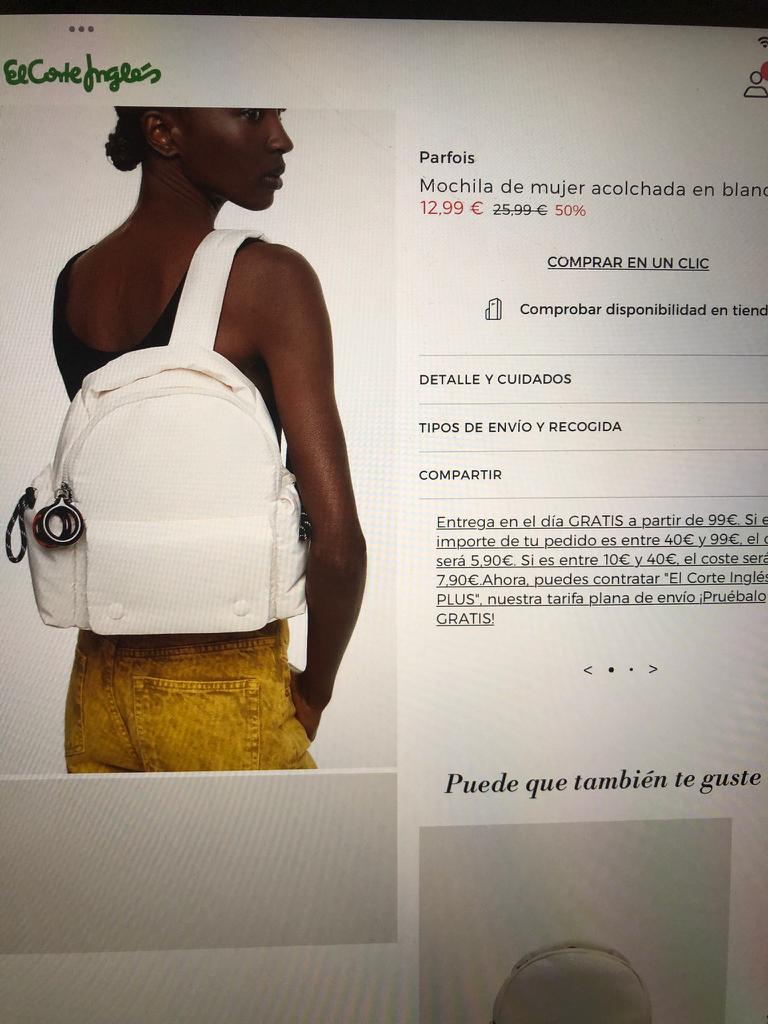Go to next promo message arrow
Viewport: 768px width, 1024px height.
coord(652,669)
